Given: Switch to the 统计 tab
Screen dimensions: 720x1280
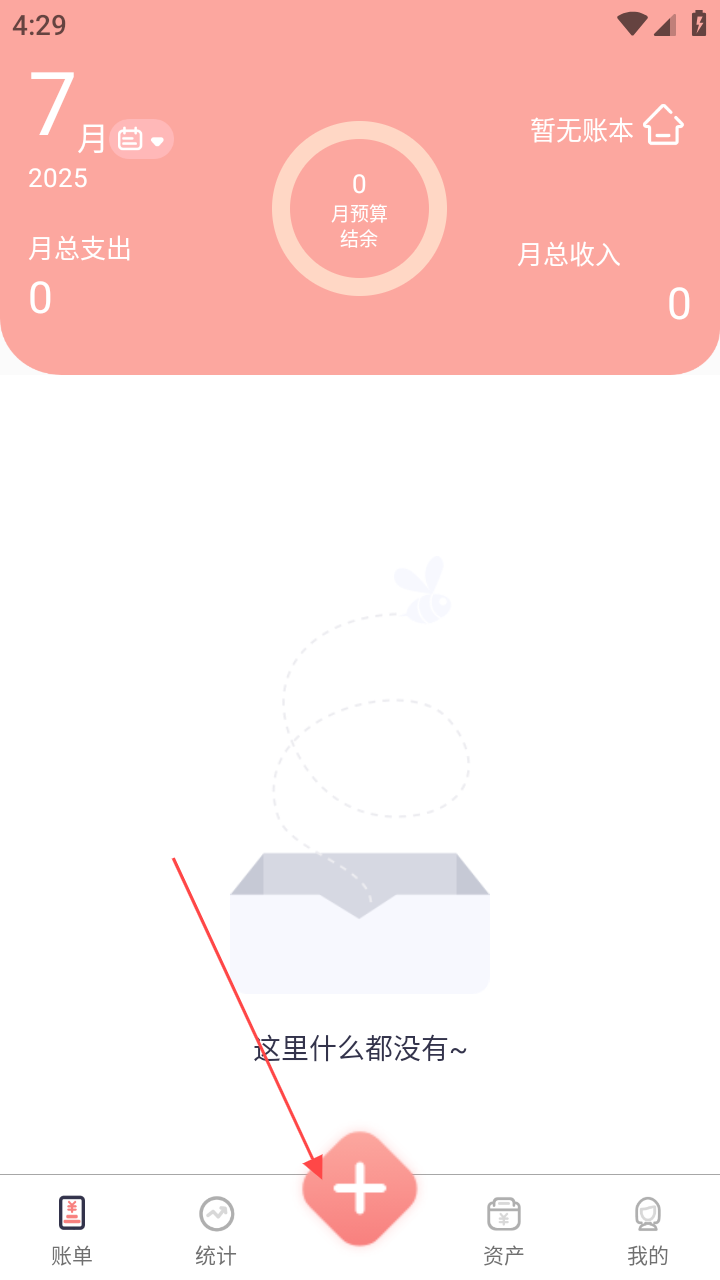Looking at the screenshot, I should pos(216,1229).
